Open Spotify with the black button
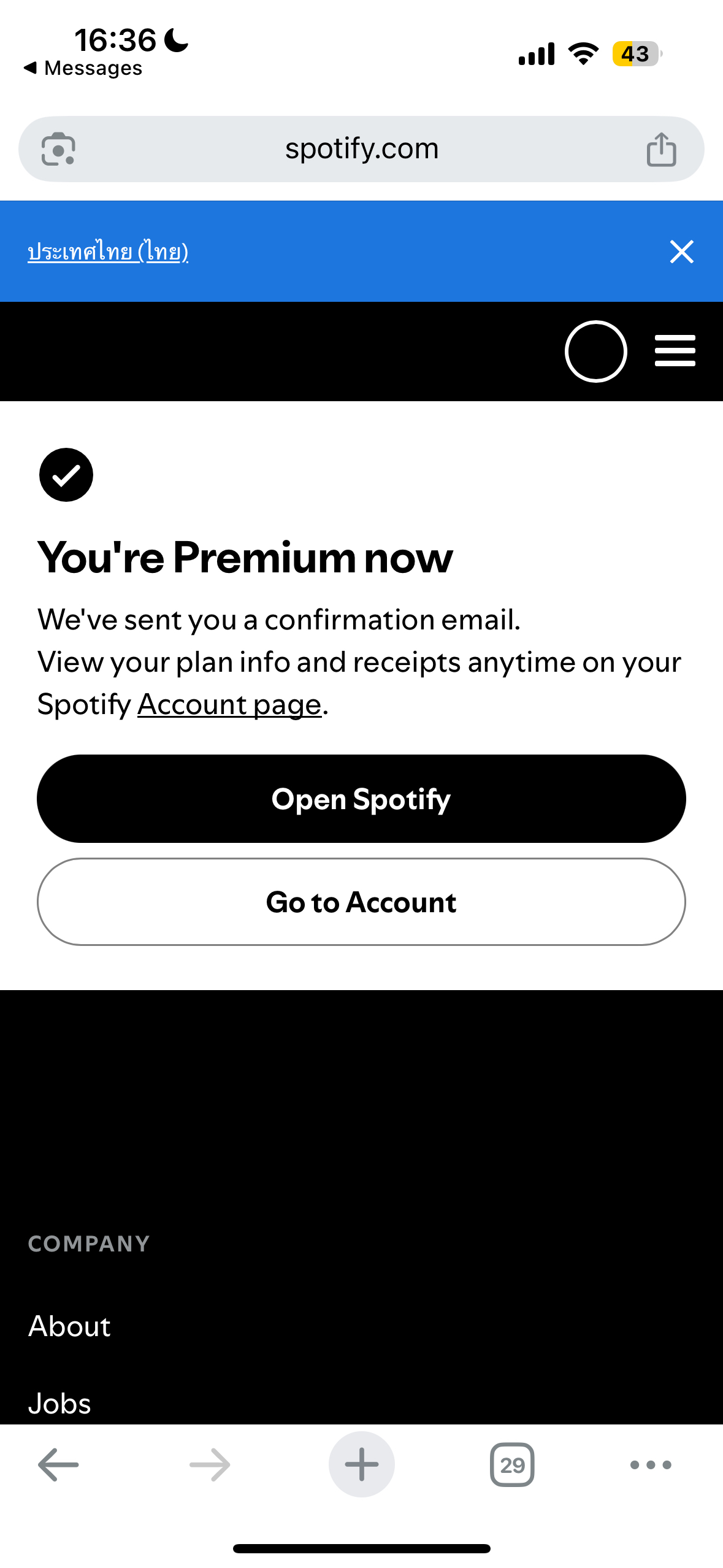This screenshot has height=1568, width=723. pos(361,799)
